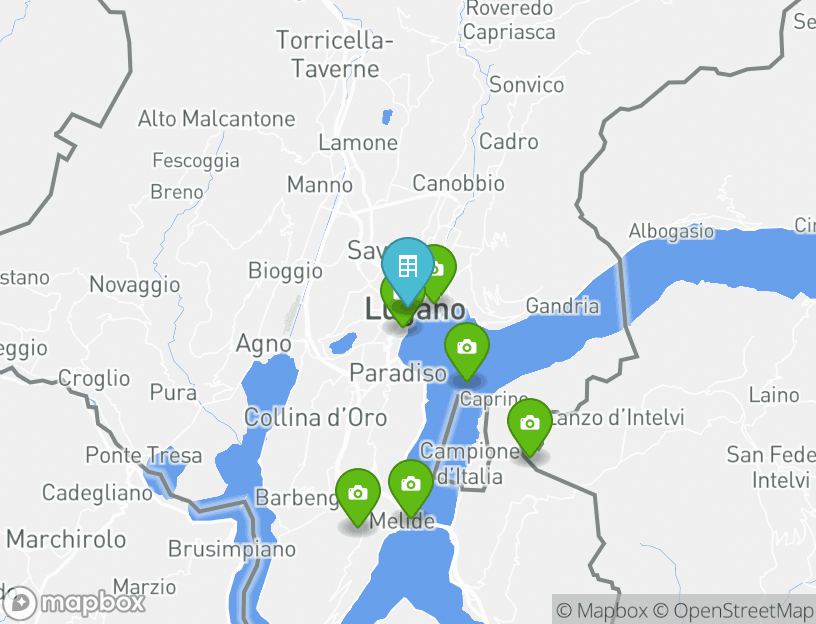Select the camera marker near Lanzo d'Intelvi

coord(530,424)
